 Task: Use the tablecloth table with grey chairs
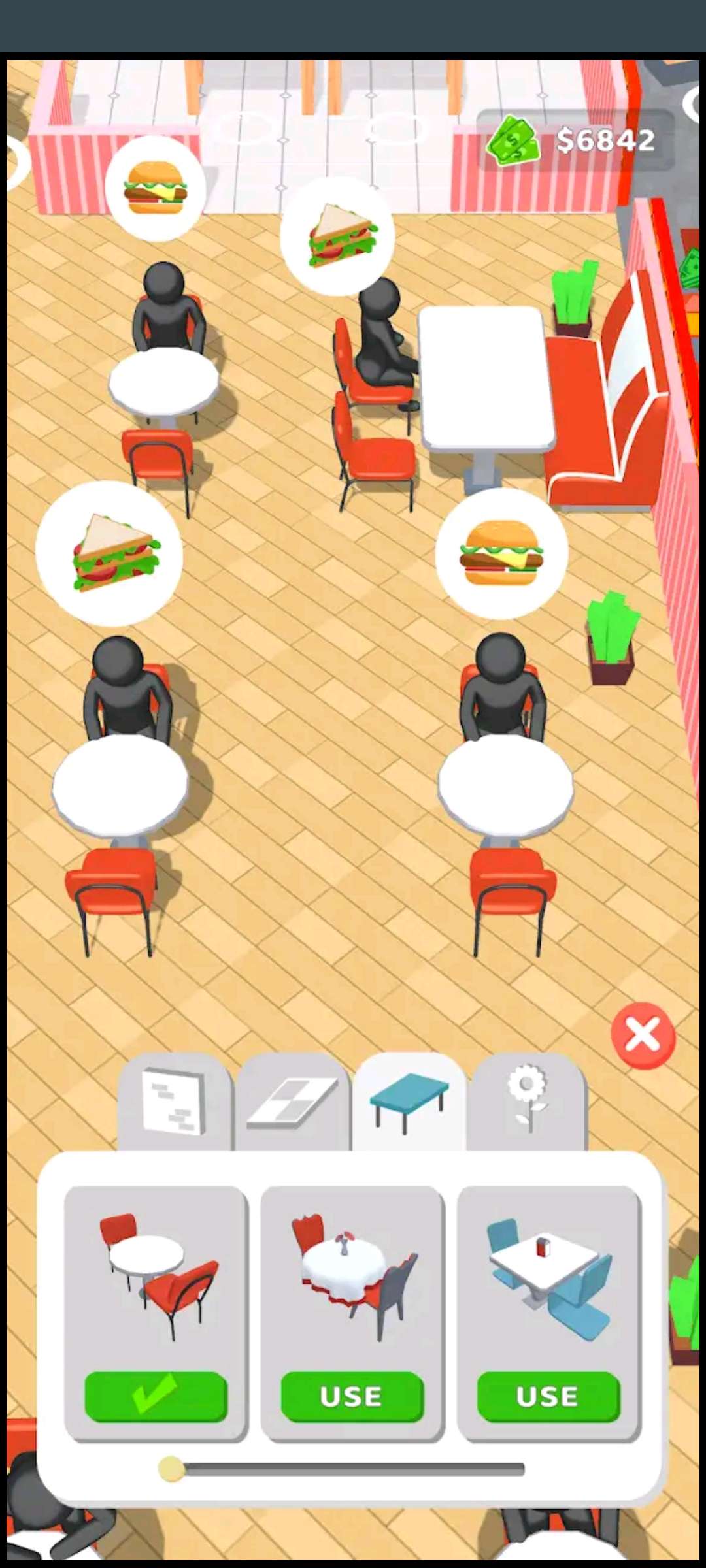[352, 1396]
